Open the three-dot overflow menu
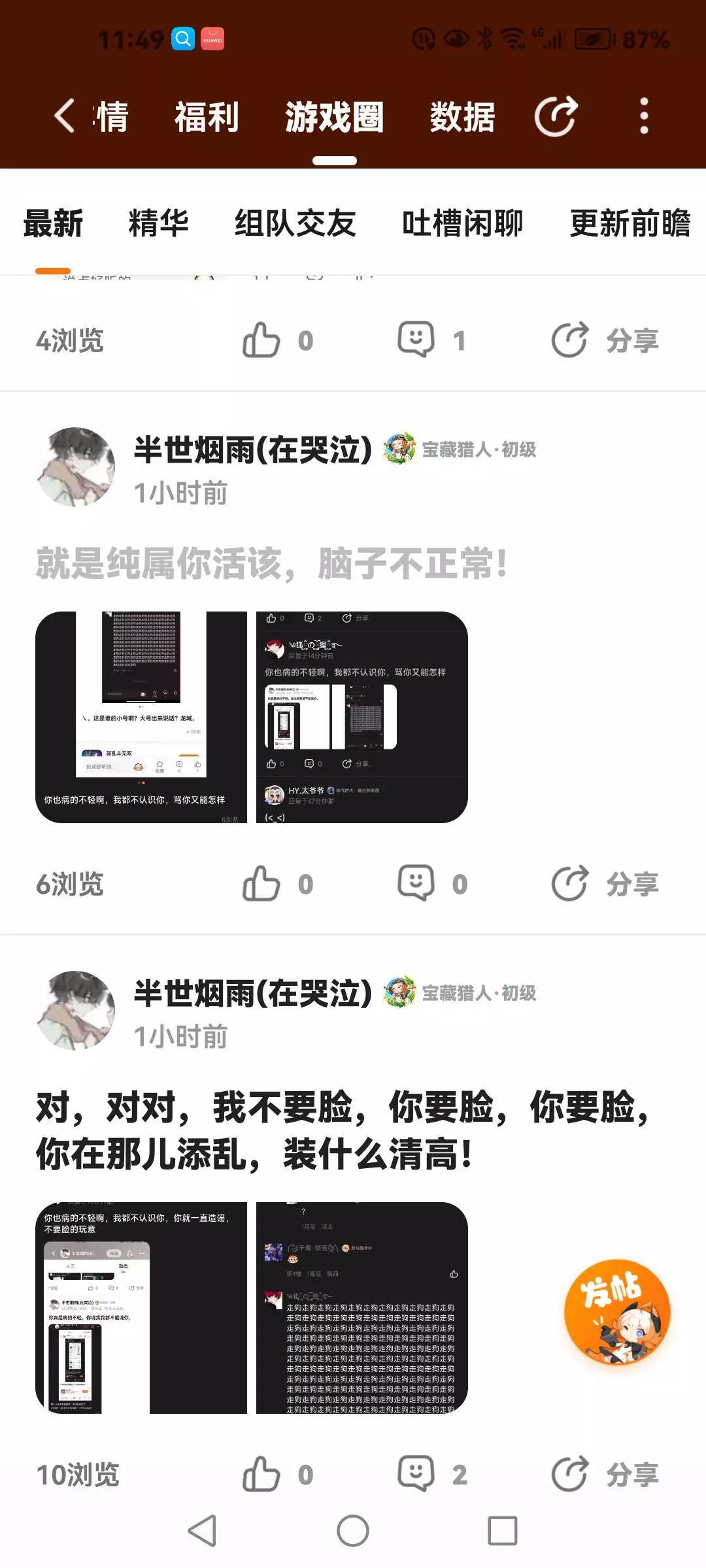The height and width of the screenshot is (1568, 706). click(644, 116)
